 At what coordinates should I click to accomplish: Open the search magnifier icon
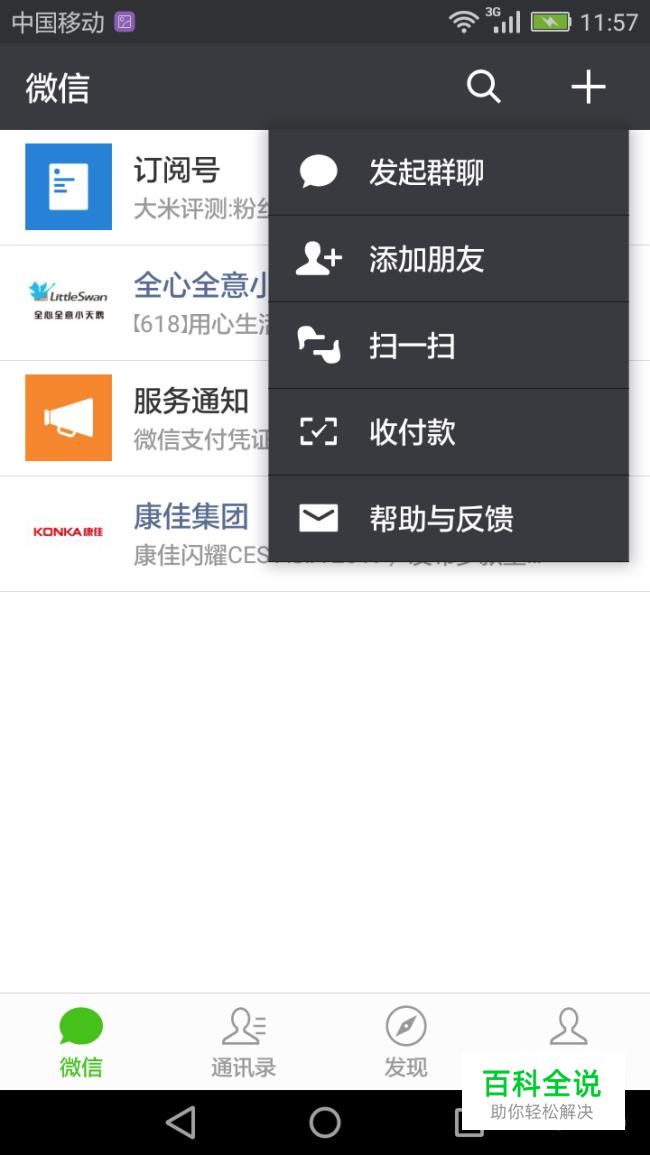[483, 87]
